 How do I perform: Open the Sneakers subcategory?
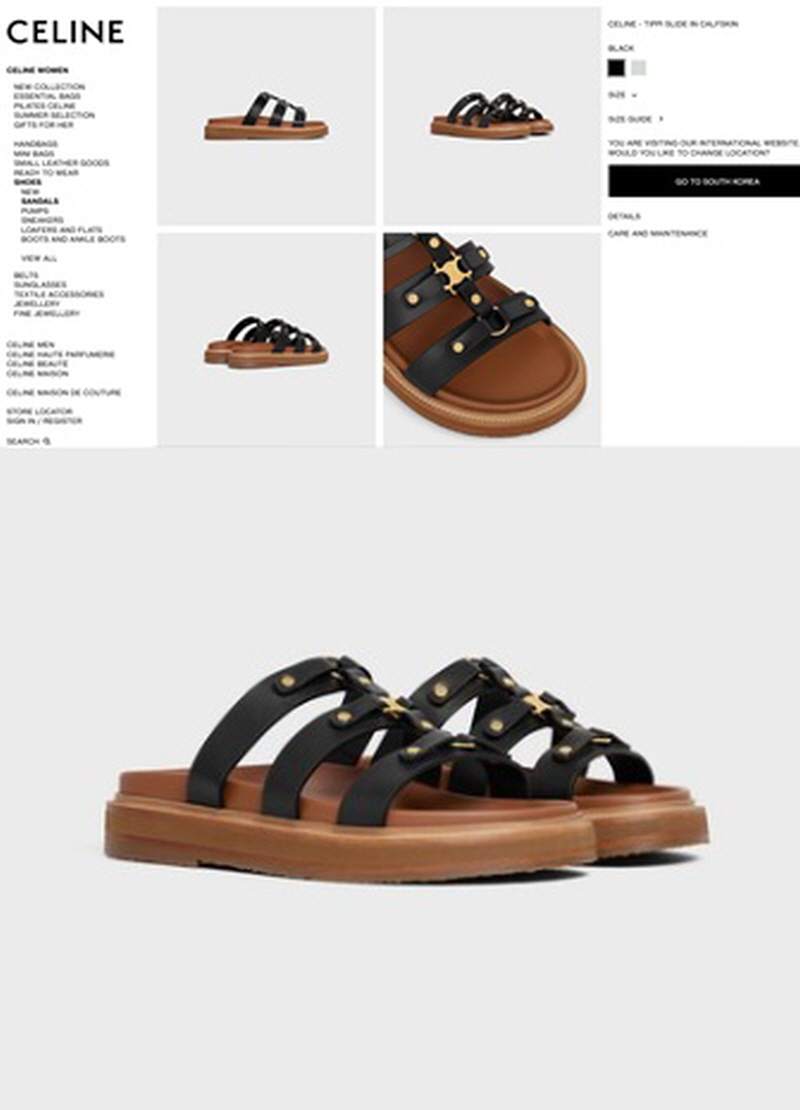42,220
